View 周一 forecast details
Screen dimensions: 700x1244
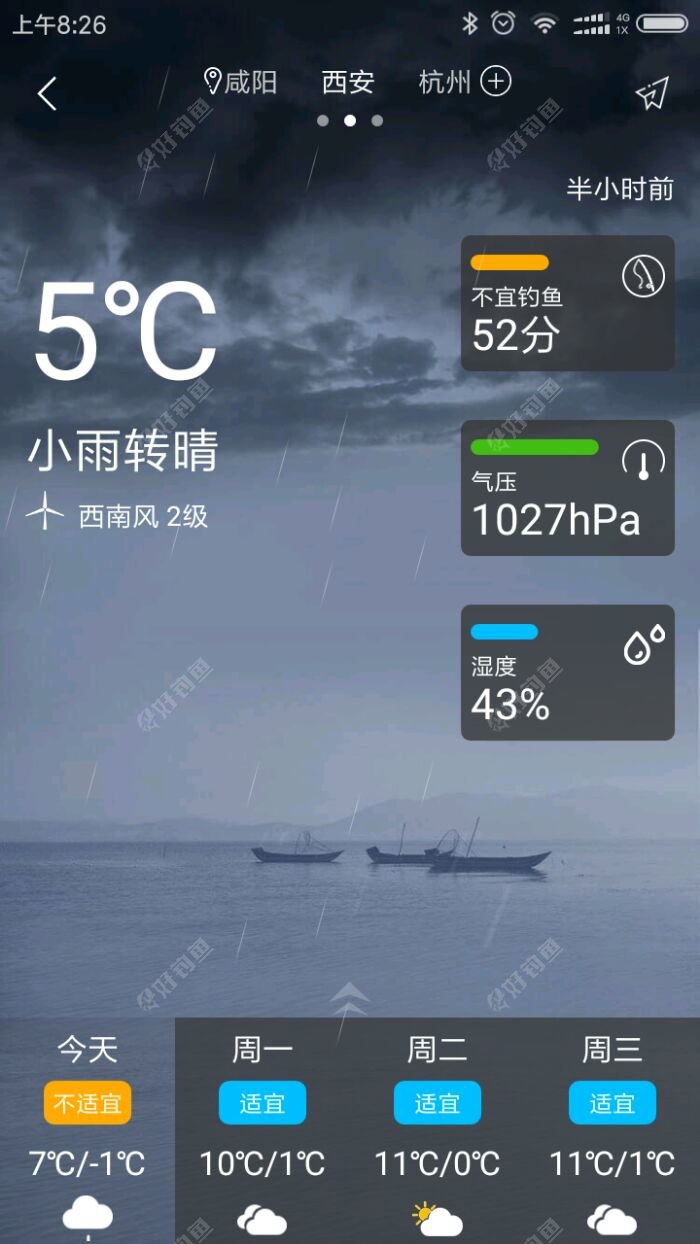click(x=262, y=1130)
